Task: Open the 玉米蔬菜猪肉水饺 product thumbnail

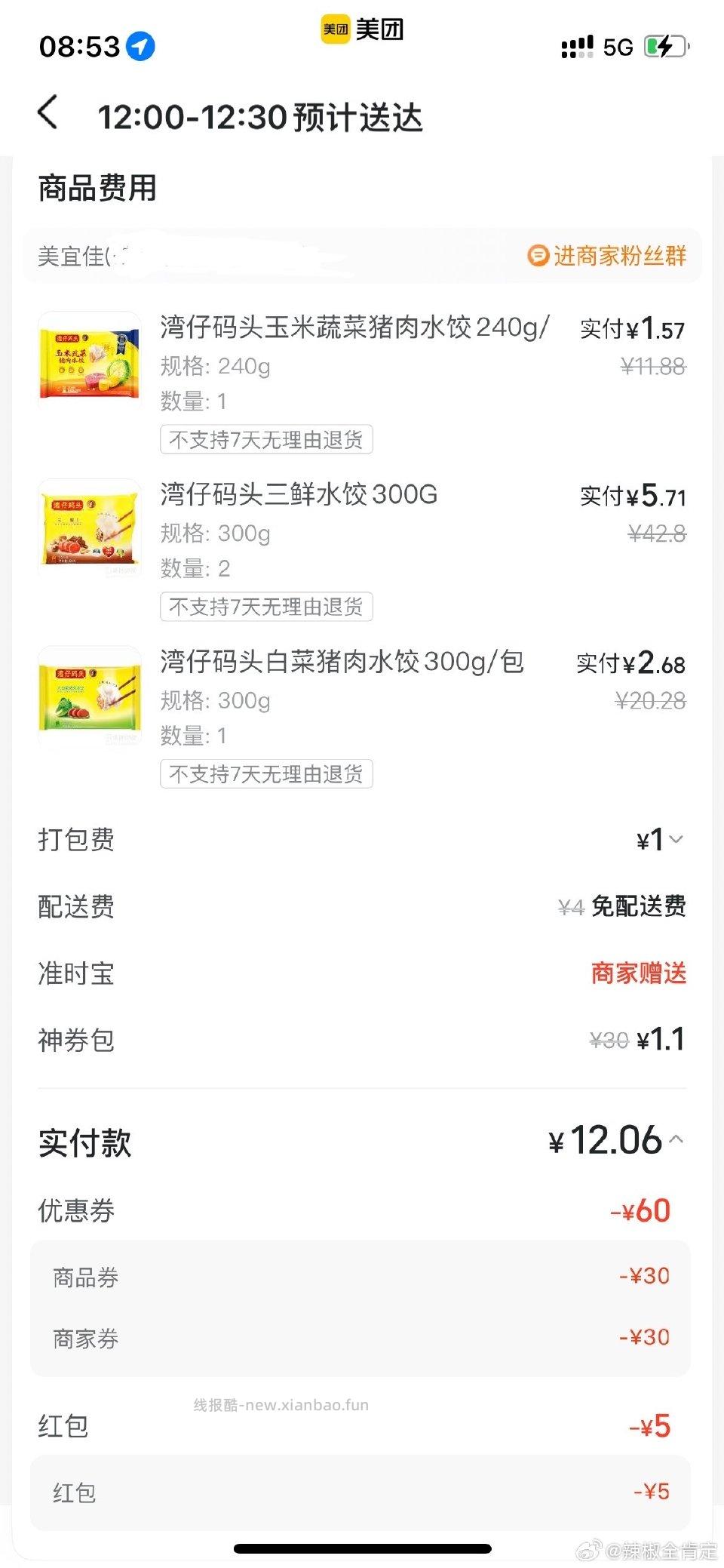Action: (89, 361)
